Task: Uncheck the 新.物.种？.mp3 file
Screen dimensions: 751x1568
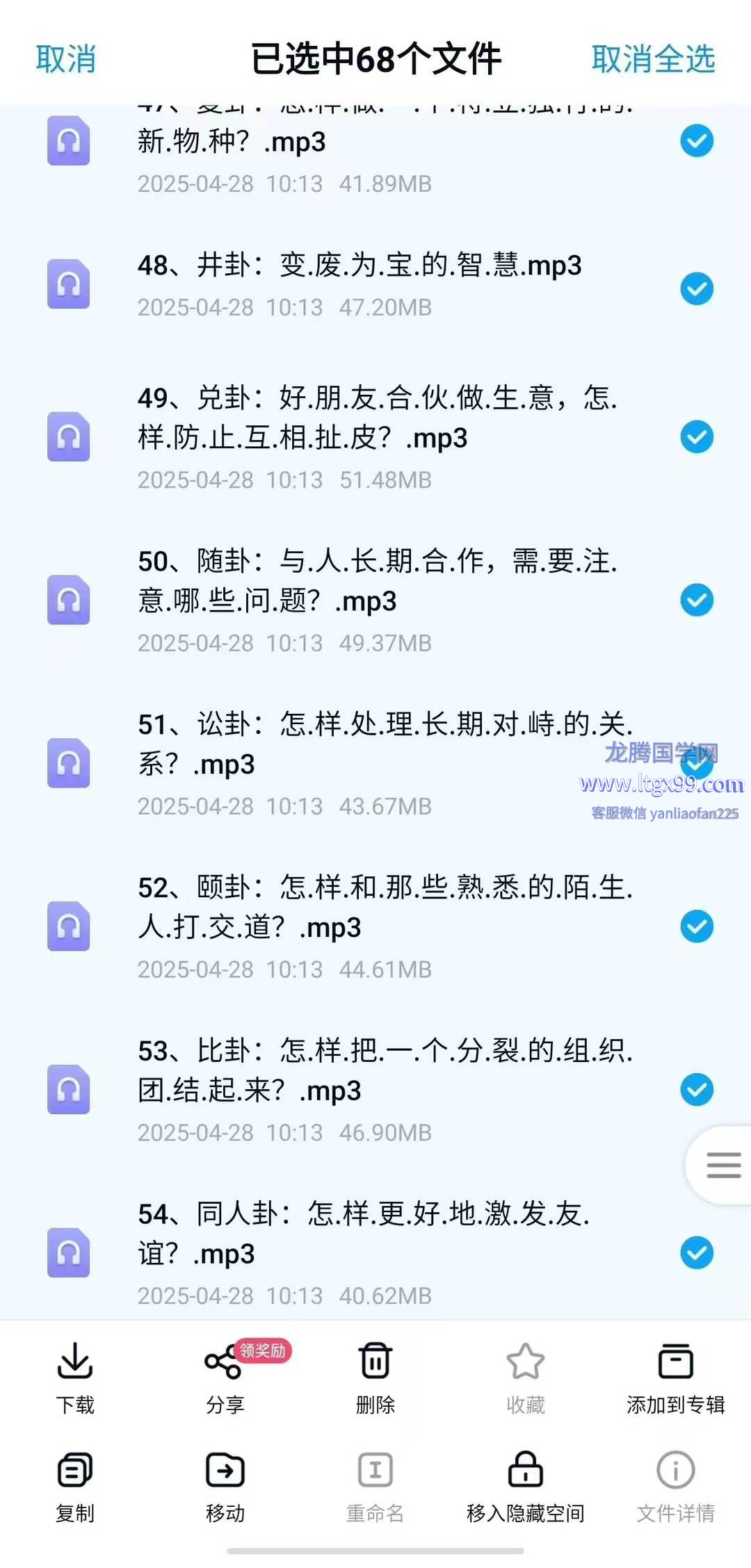Action: click(x=697, y=141)
